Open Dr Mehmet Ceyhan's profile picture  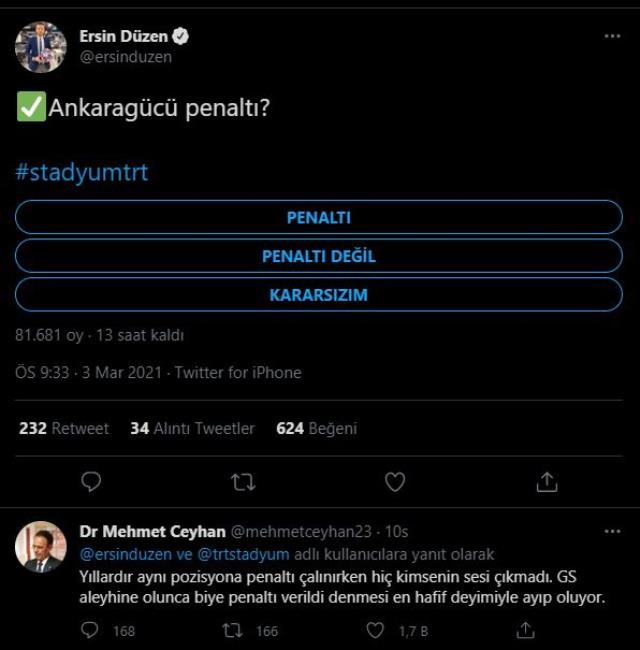click(41, 547)
